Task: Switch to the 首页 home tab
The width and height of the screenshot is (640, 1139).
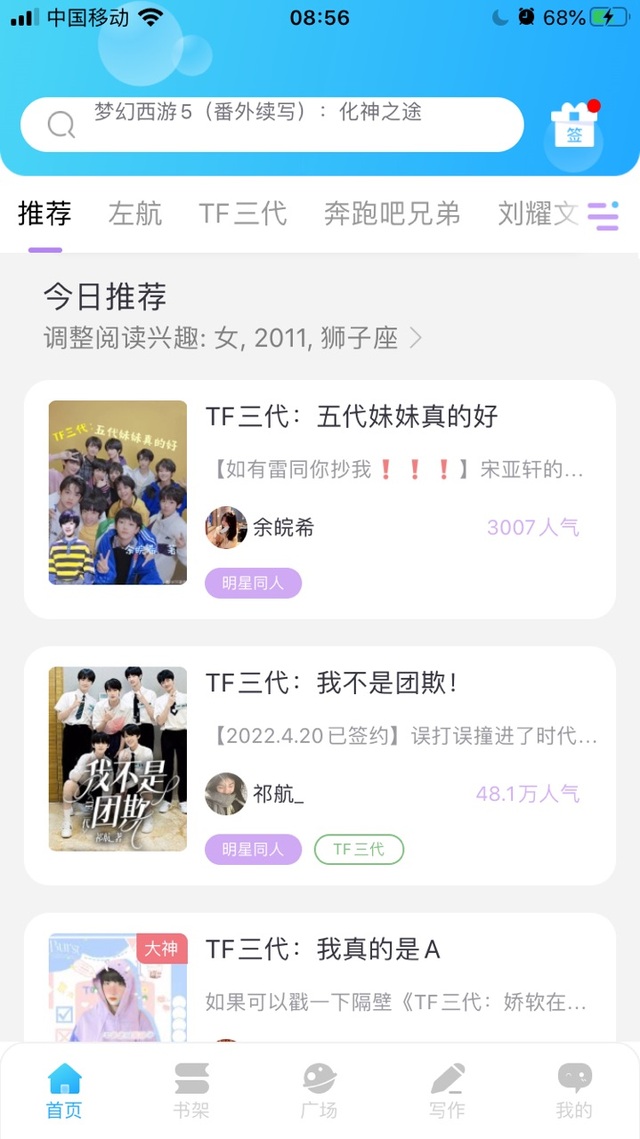Action: (64, 1090)
